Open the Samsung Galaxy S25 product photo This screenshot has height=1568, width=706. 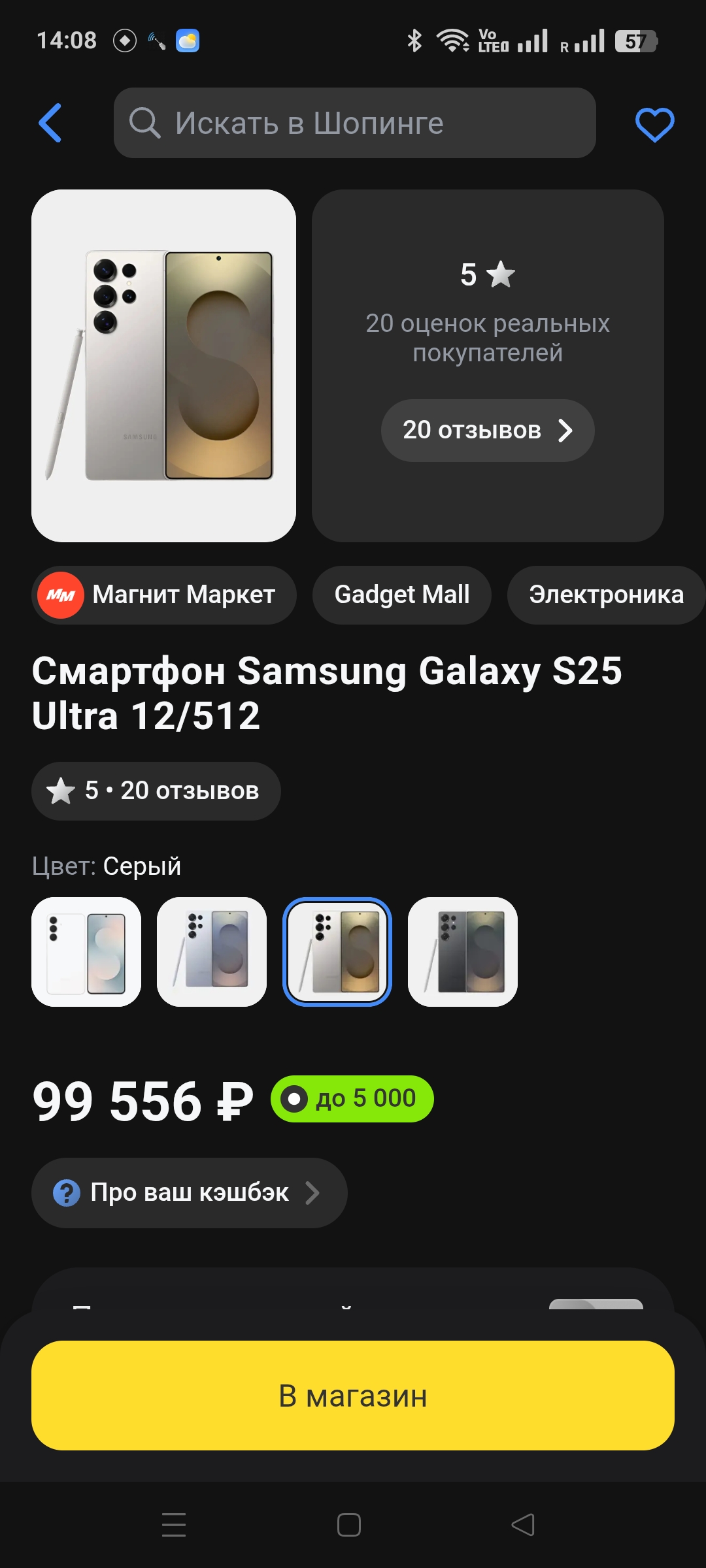(x=163, y=365)
